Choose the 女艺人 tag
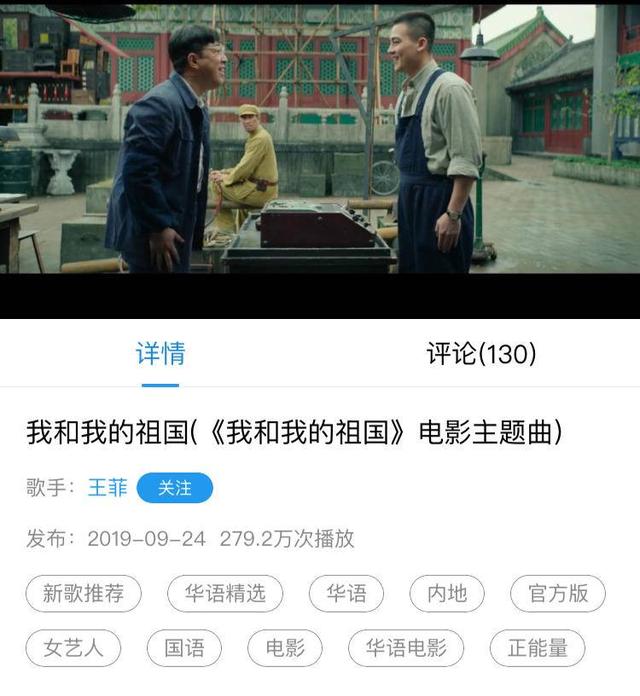Viewport: 640px width, 696px height. click(x=73, y=648)
